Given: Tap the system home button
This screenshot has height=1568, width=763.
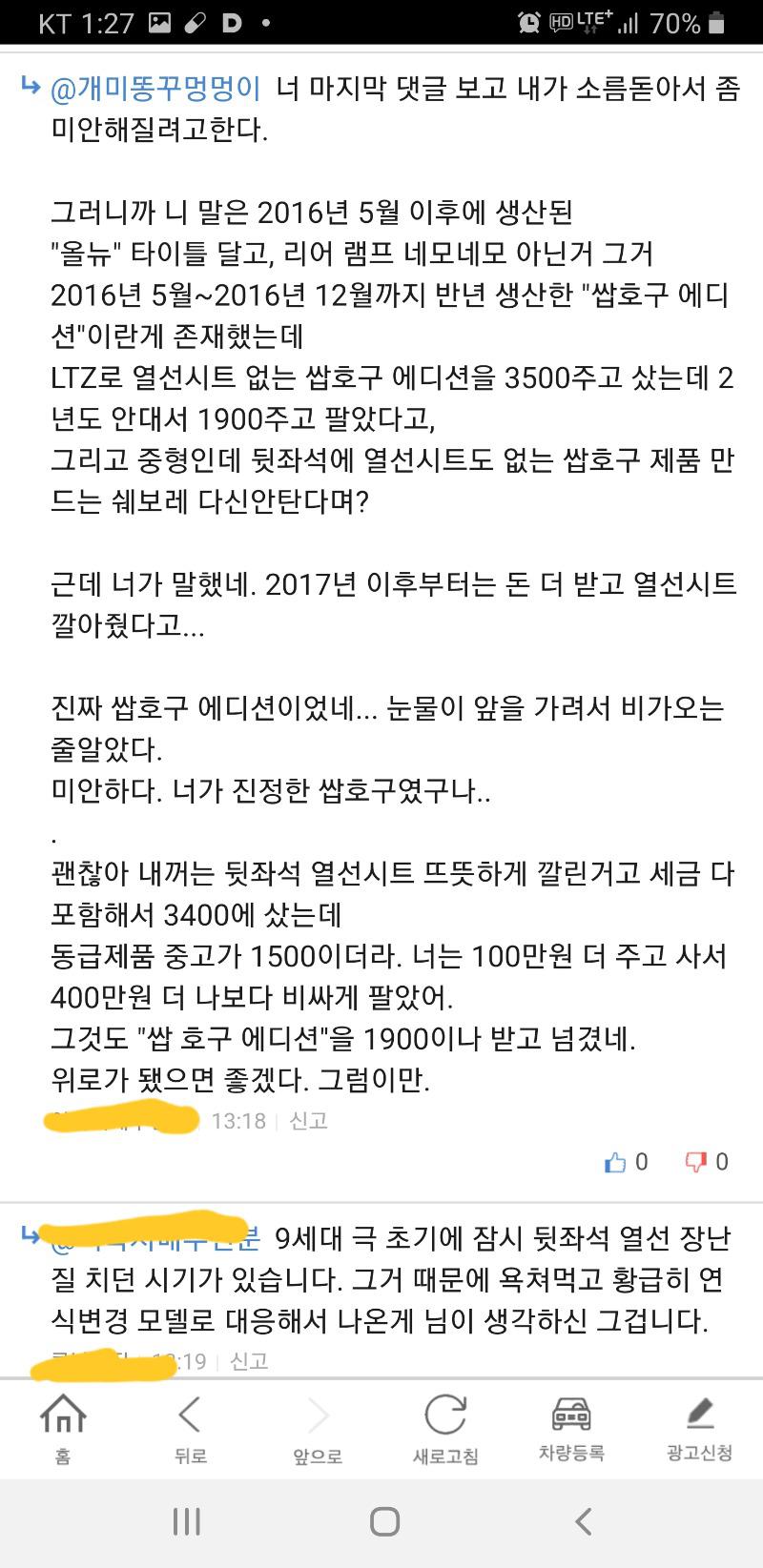Looking at the screenshot, I should tap(384, 1521).
